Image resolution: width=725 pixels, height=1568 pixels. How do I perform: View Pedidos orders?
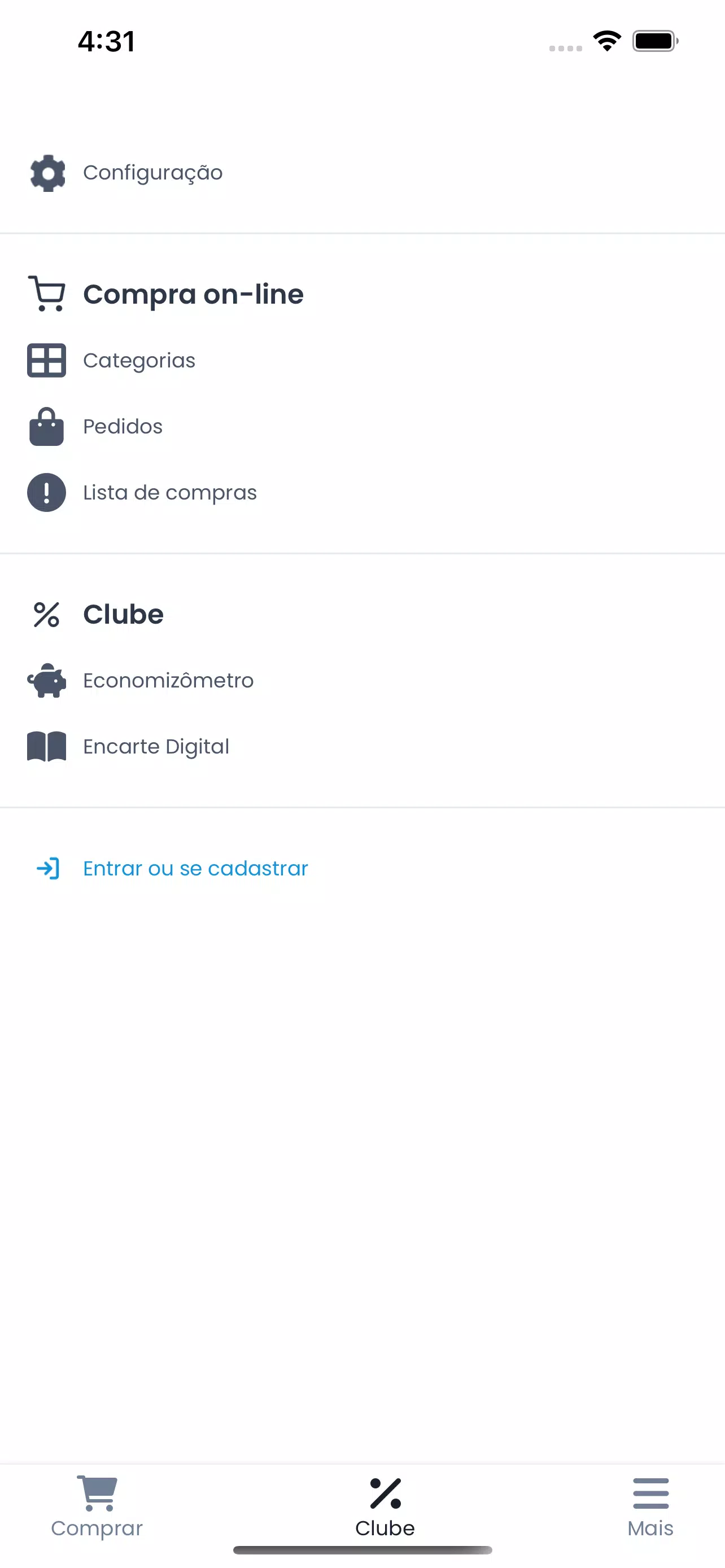coord(362,426)
